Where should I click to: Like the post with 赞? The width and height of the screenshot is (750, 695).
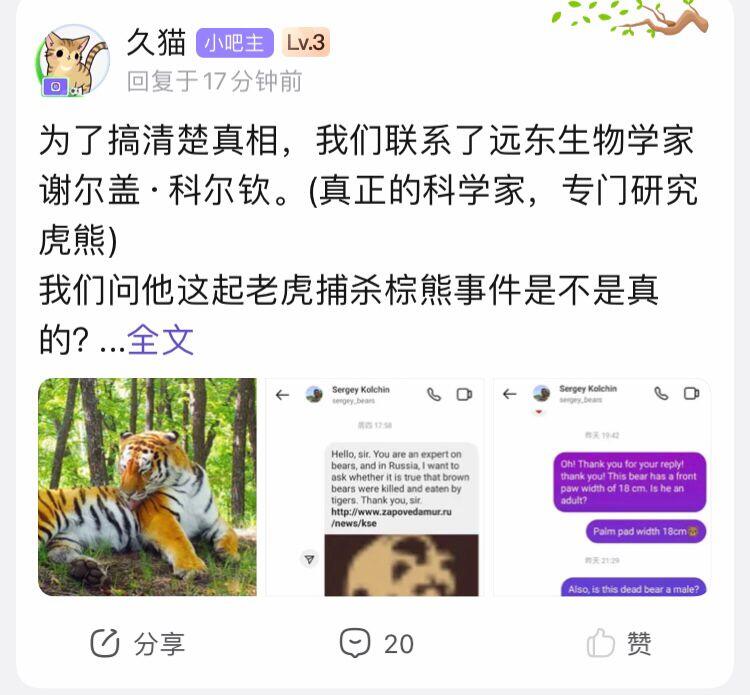click(618, 643)
